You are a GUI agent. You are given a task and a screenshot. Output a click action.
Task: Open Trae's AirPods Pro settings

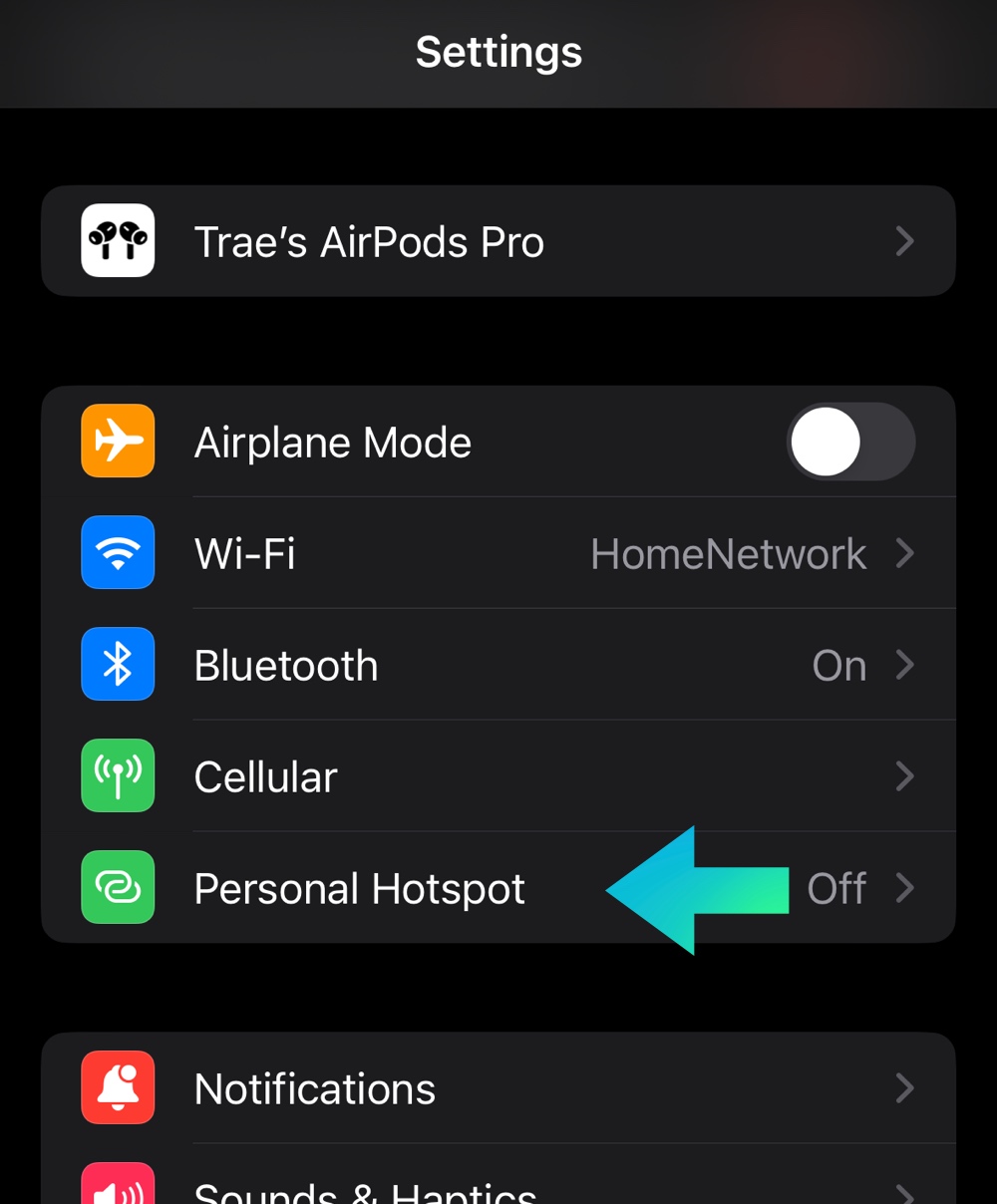(x=498, y=241)
